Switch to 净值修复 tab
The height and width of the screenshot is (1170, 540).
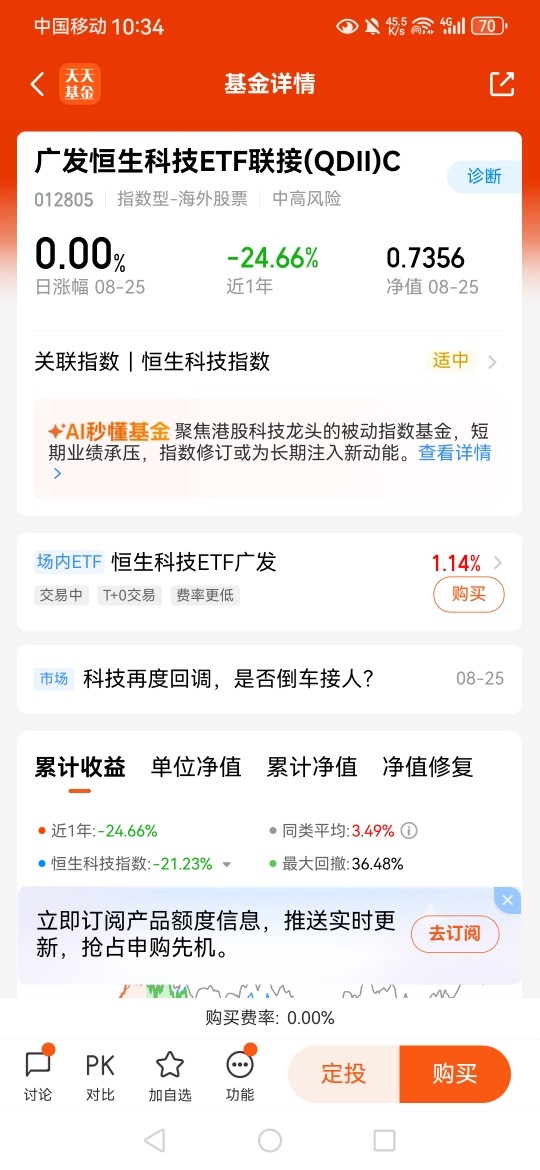(x=427, y=767)
